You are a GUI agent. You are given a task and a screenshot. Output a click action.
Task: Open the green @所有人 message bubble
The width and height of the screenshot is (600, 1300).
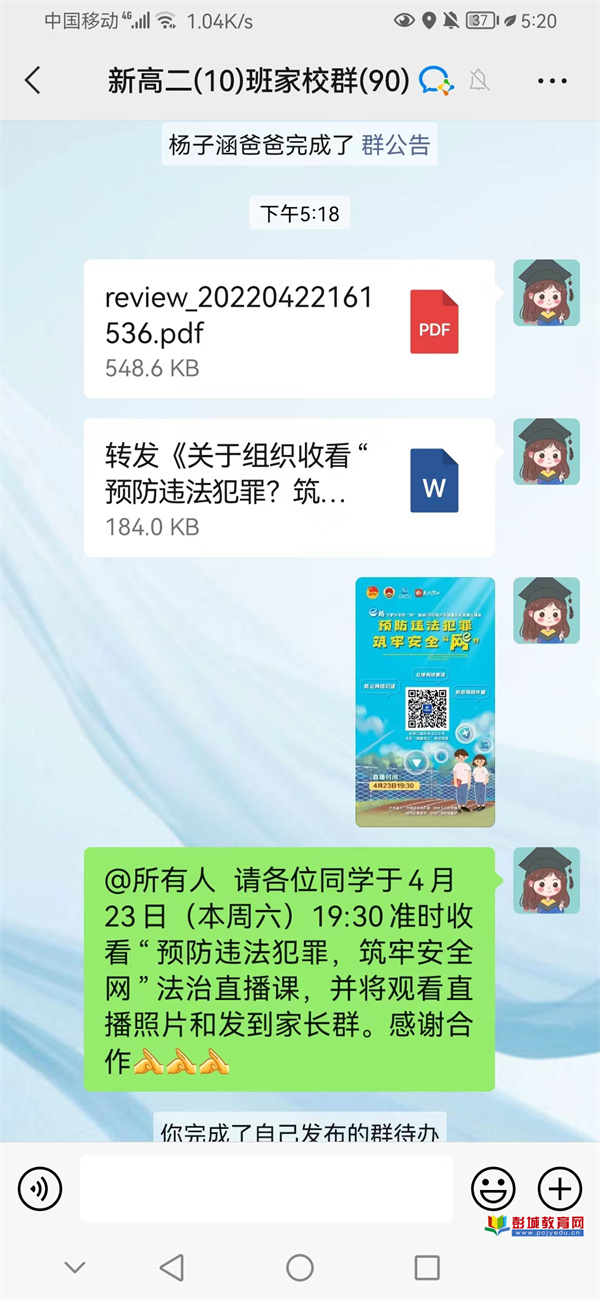[289, 970]
